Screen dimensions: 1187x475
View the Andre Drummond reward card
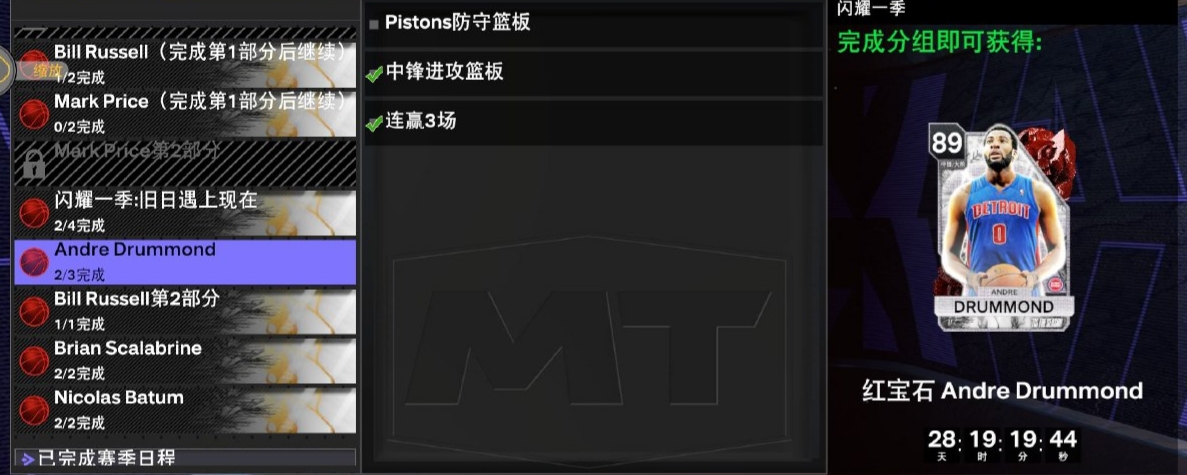[1001, 228]
